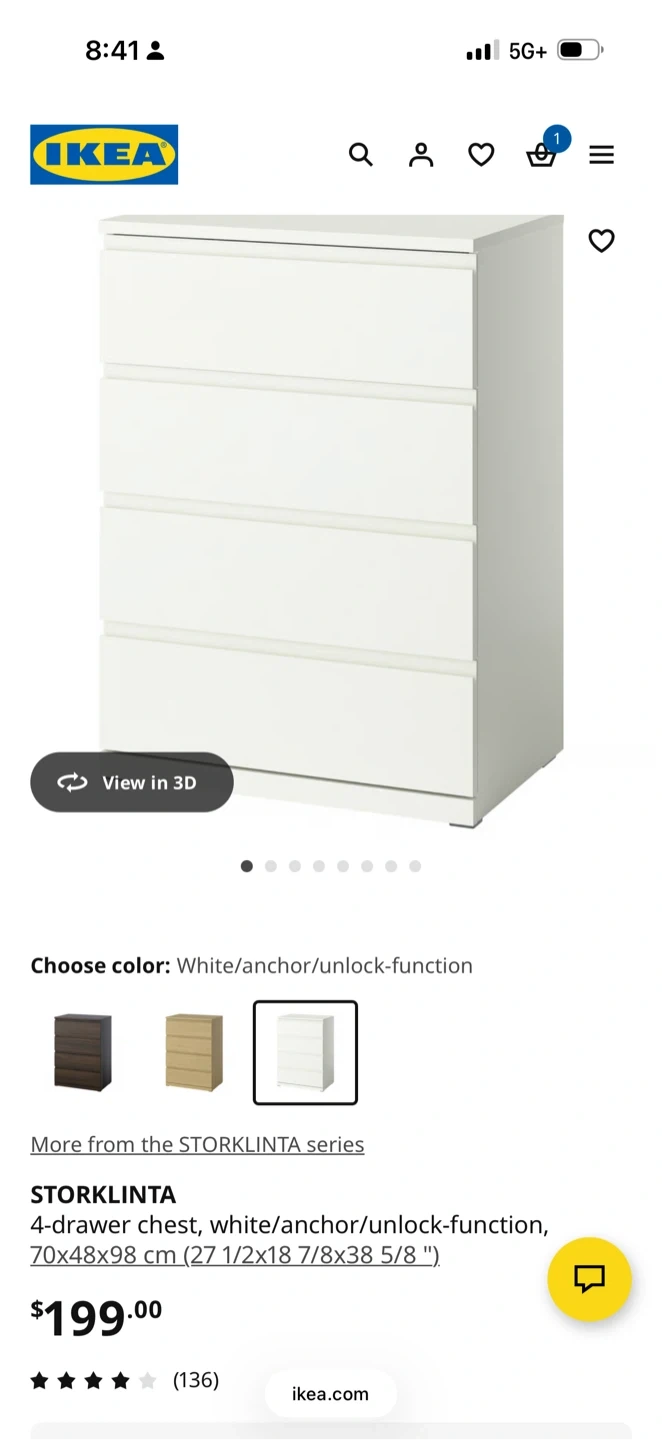Open the search icon
This screenshot has height=1440, width=662.
(x=360, y=155)
